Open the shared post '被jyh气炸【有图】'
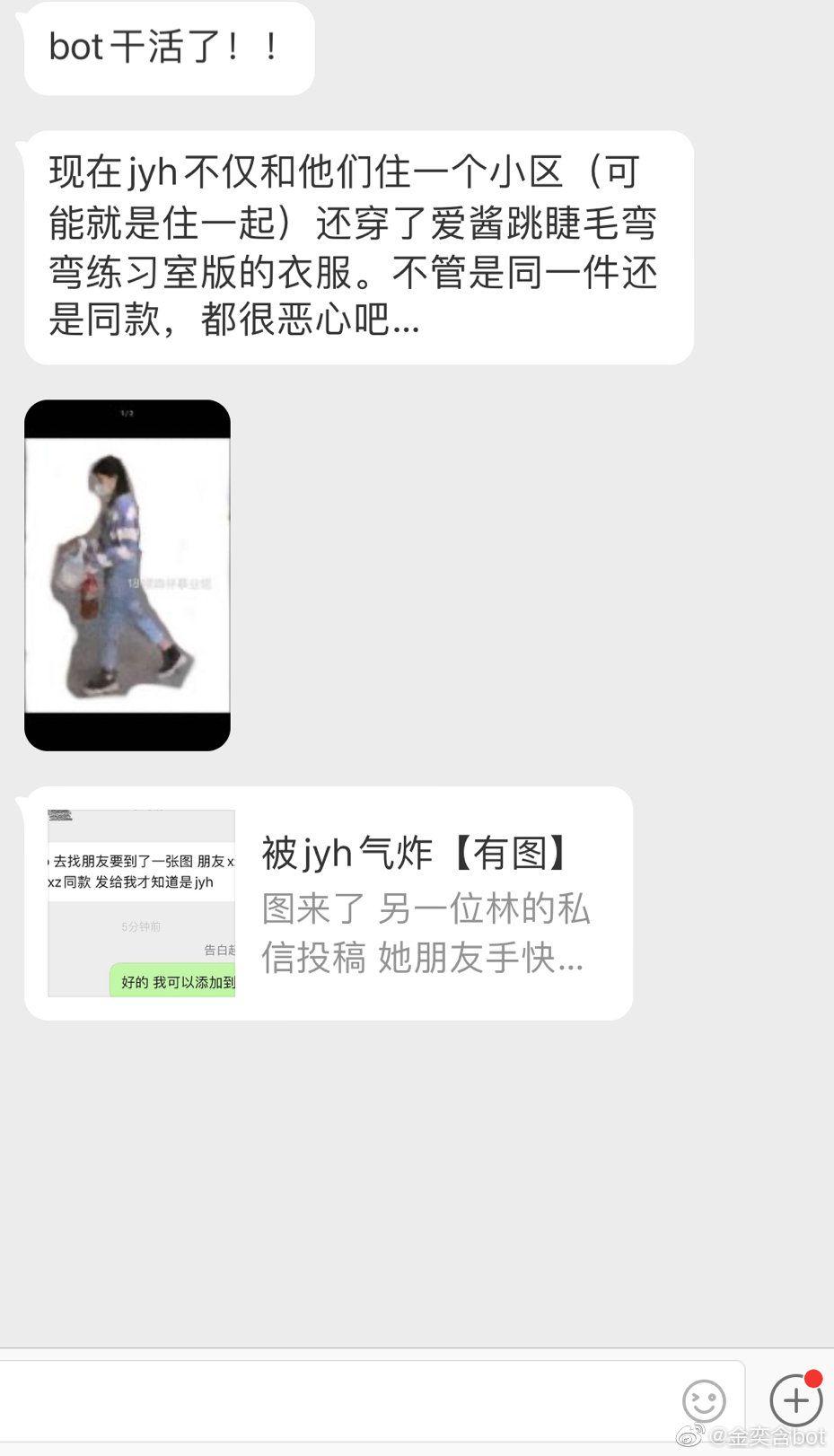This screenshot has height=1456, width=834. coord(329,903)
